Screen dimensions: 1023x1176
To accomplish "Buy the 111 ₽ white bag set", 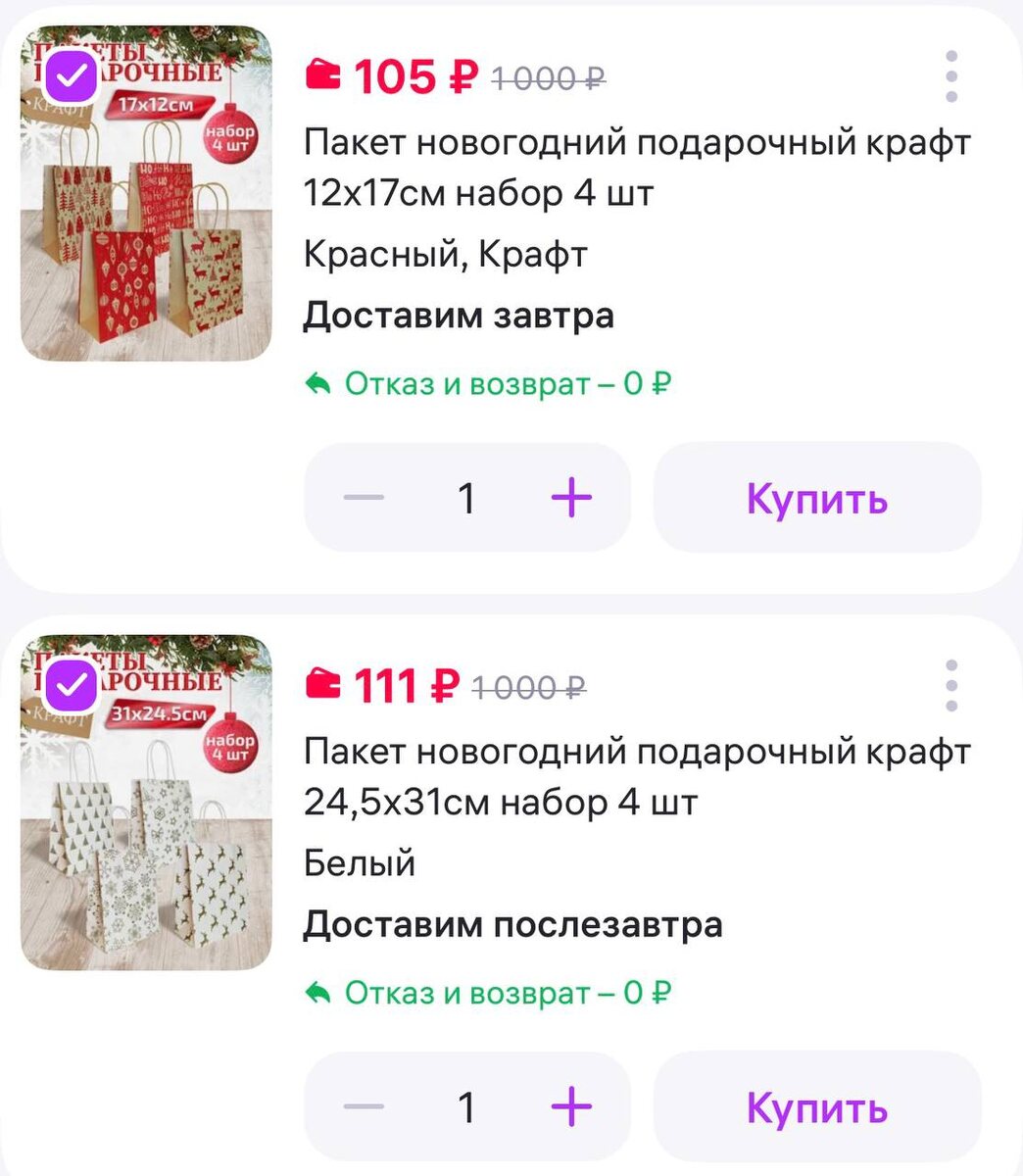I will click(816, 1107).
